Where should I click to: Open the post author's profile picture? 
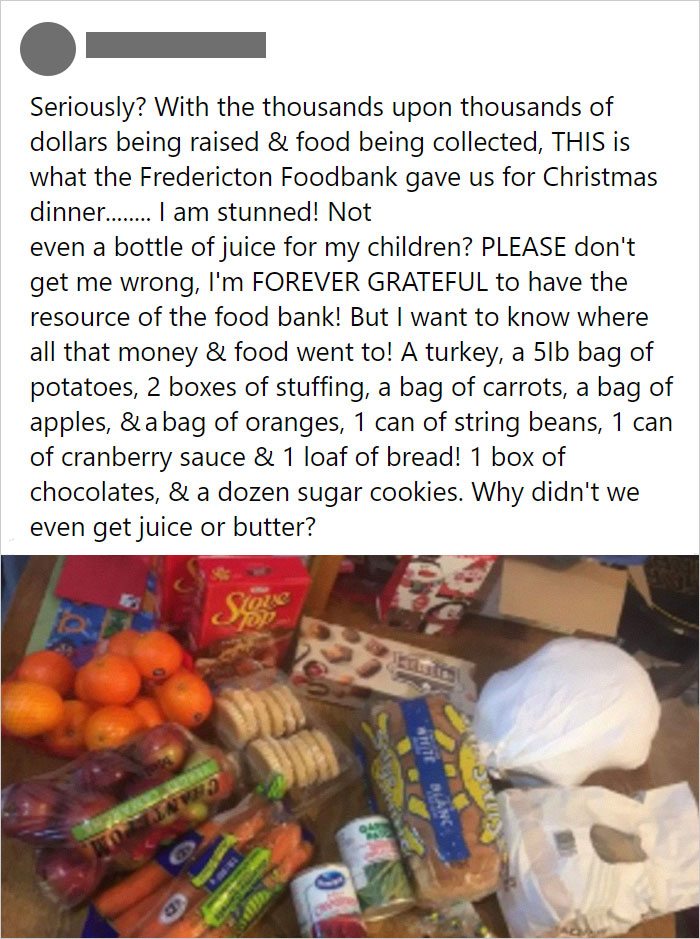(x=48, y=47)
